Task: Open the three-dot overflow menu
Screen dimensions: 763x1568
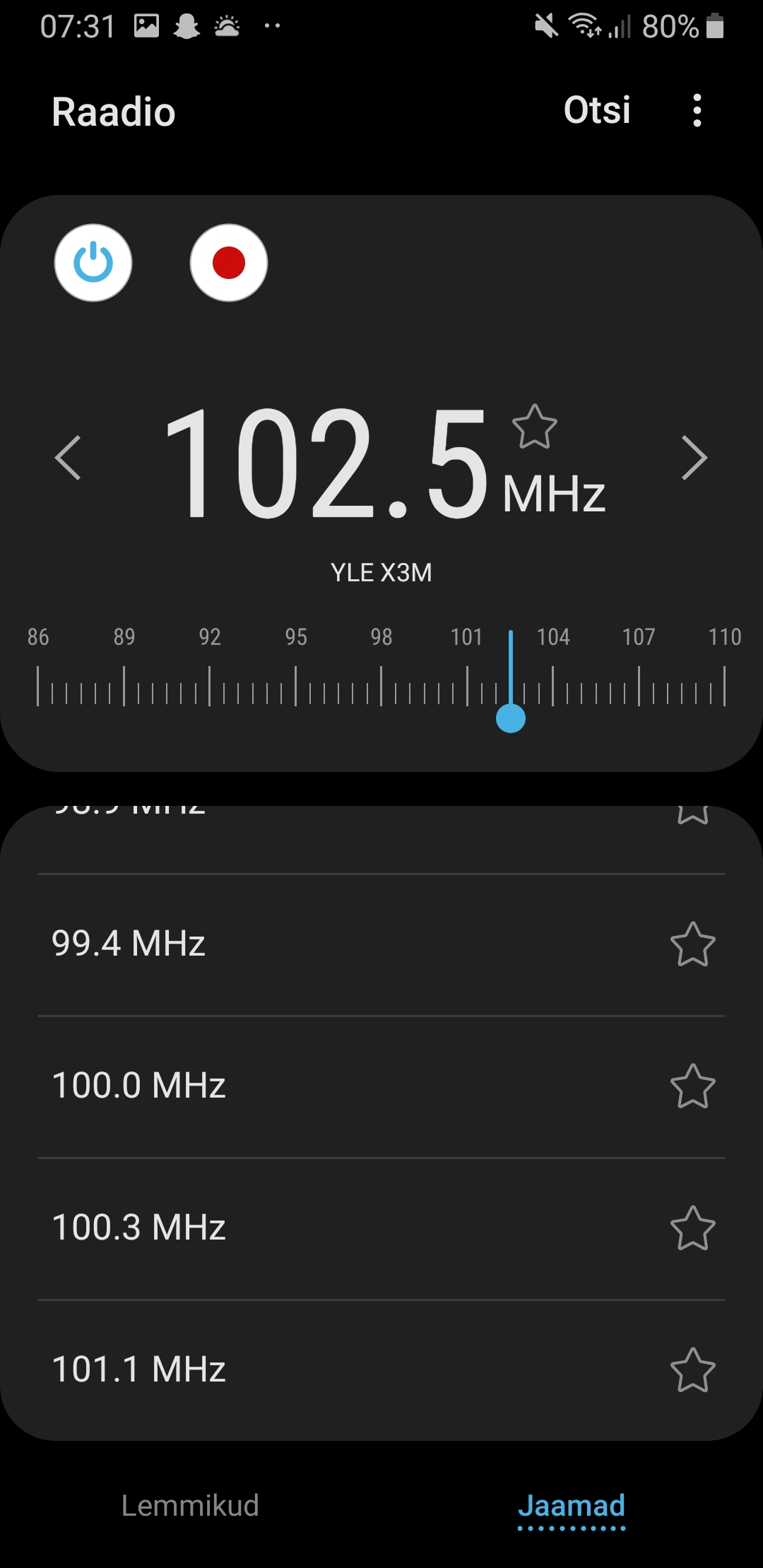Action: coord(697,111)
